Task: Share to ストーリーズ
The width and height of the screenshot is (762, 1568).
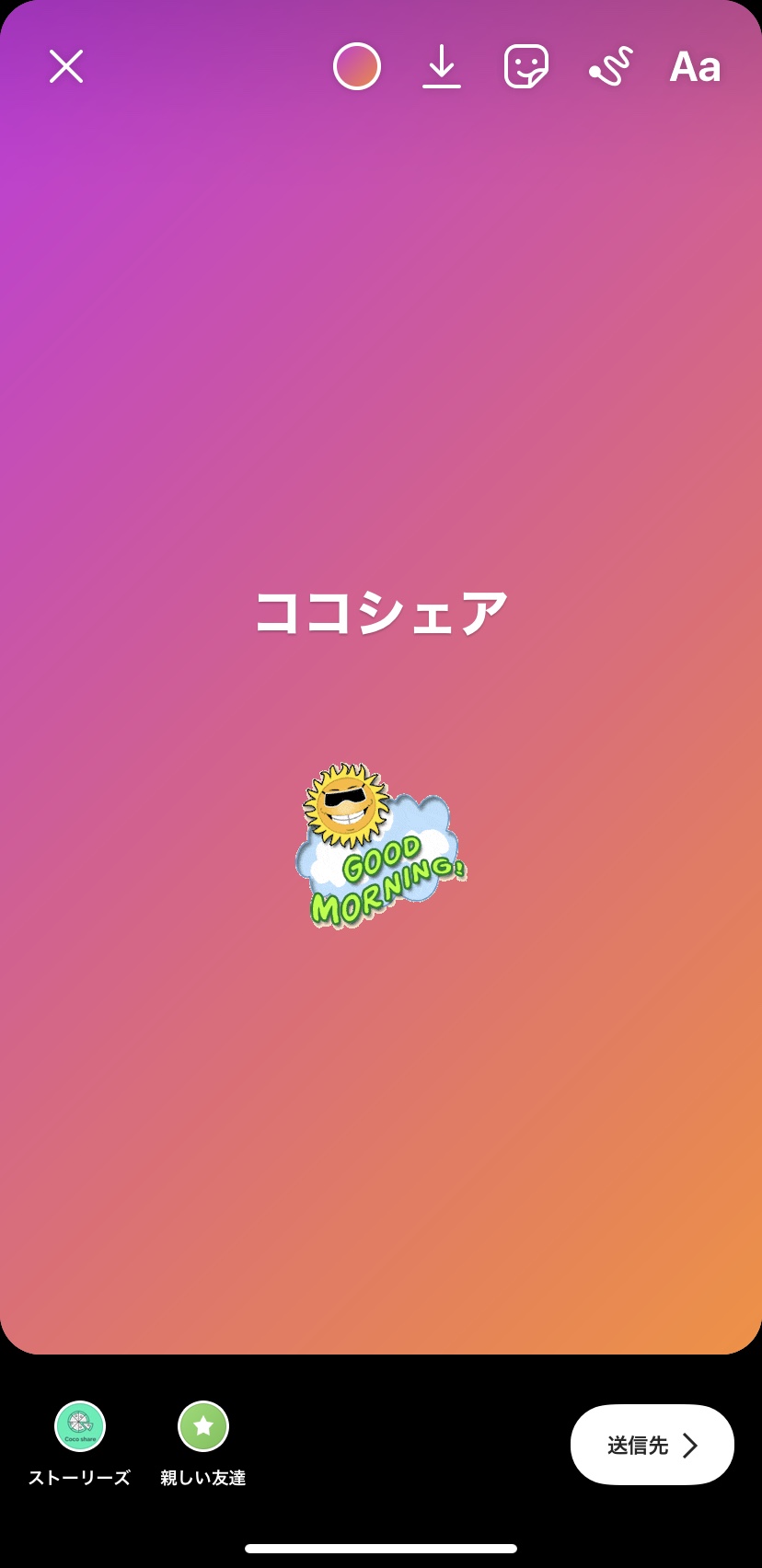Action: point(80,1445)
